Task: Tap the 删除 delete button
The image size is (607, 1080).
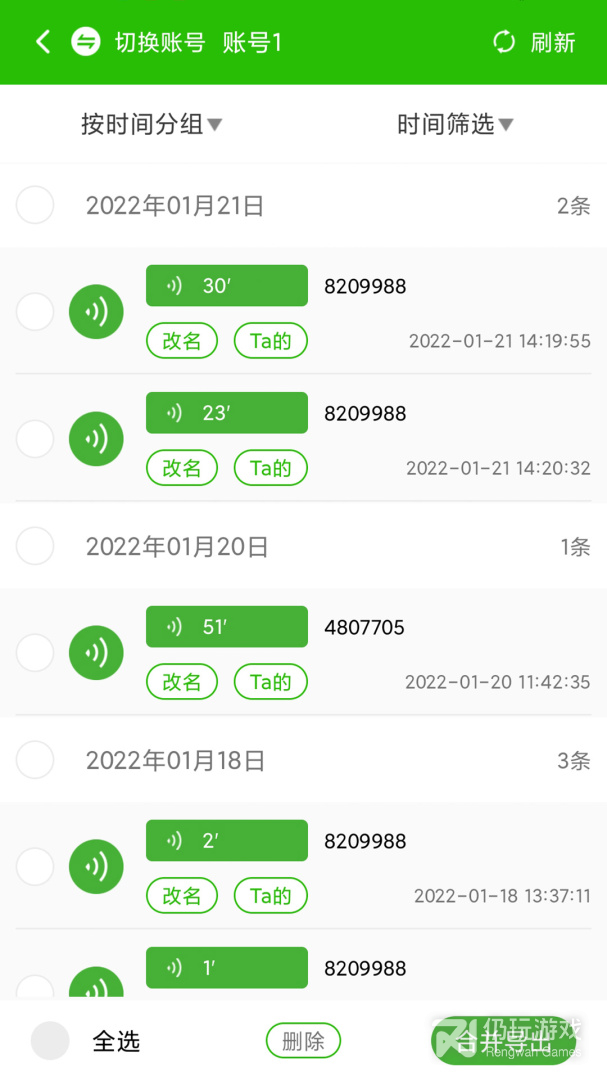Action: (303, 1041)
